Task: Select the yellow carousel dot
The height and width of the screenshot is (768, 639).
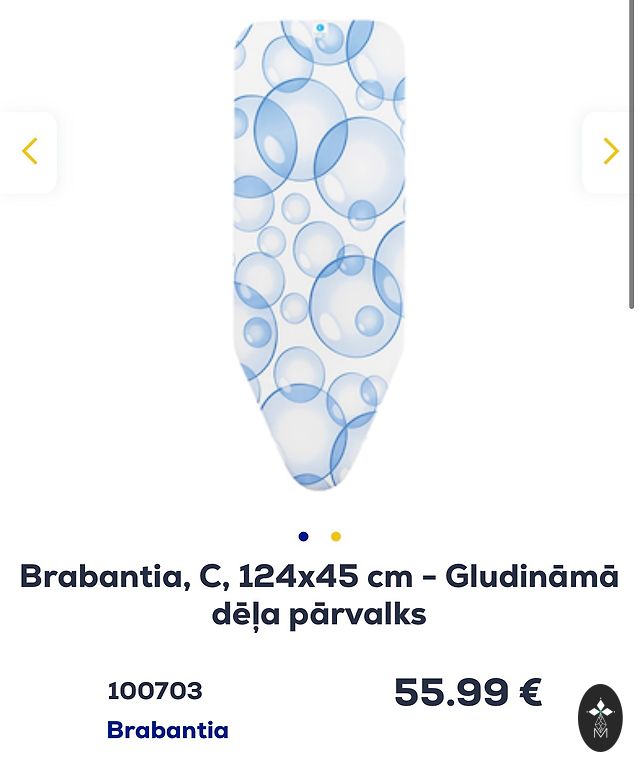Action: pos(336,537)
